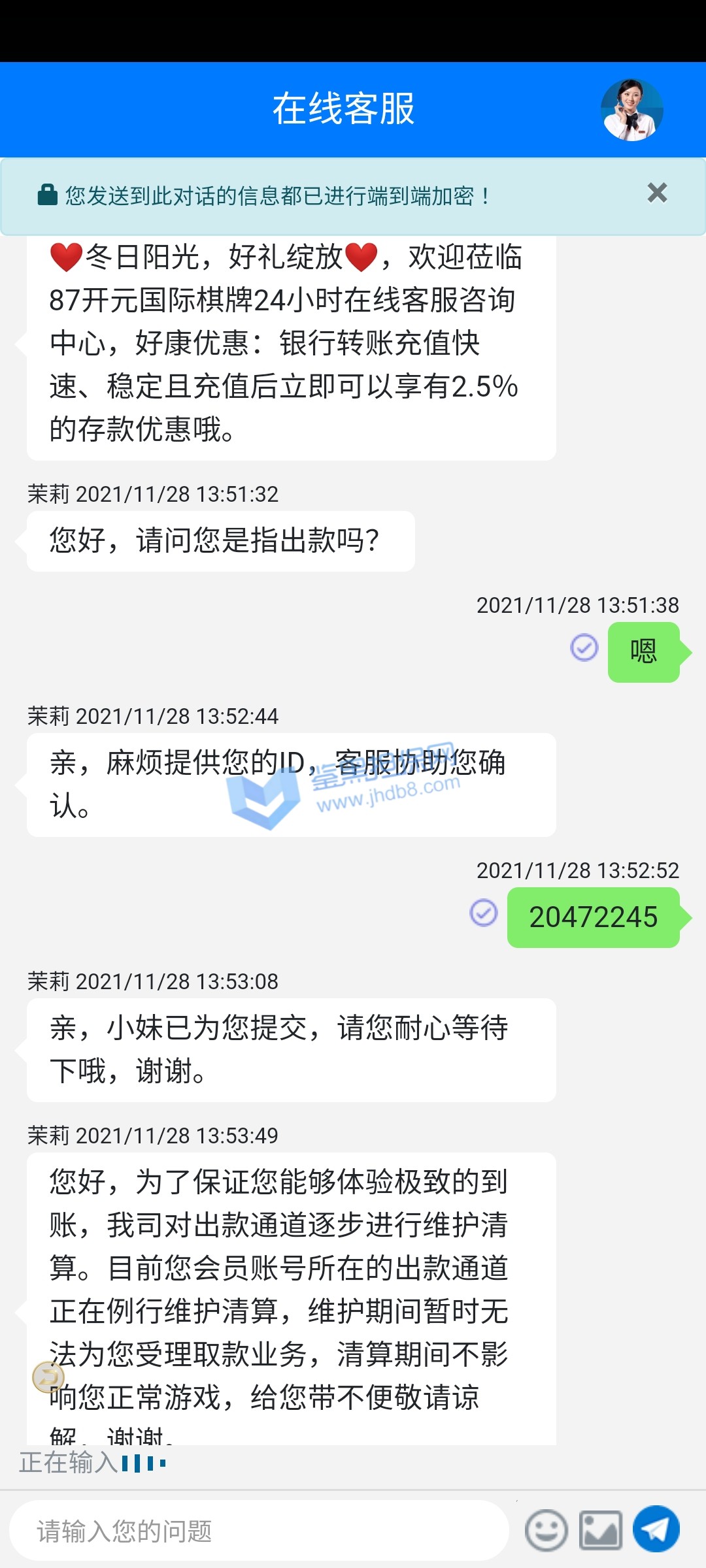Open the customer service agent avatar

(631, 110)
